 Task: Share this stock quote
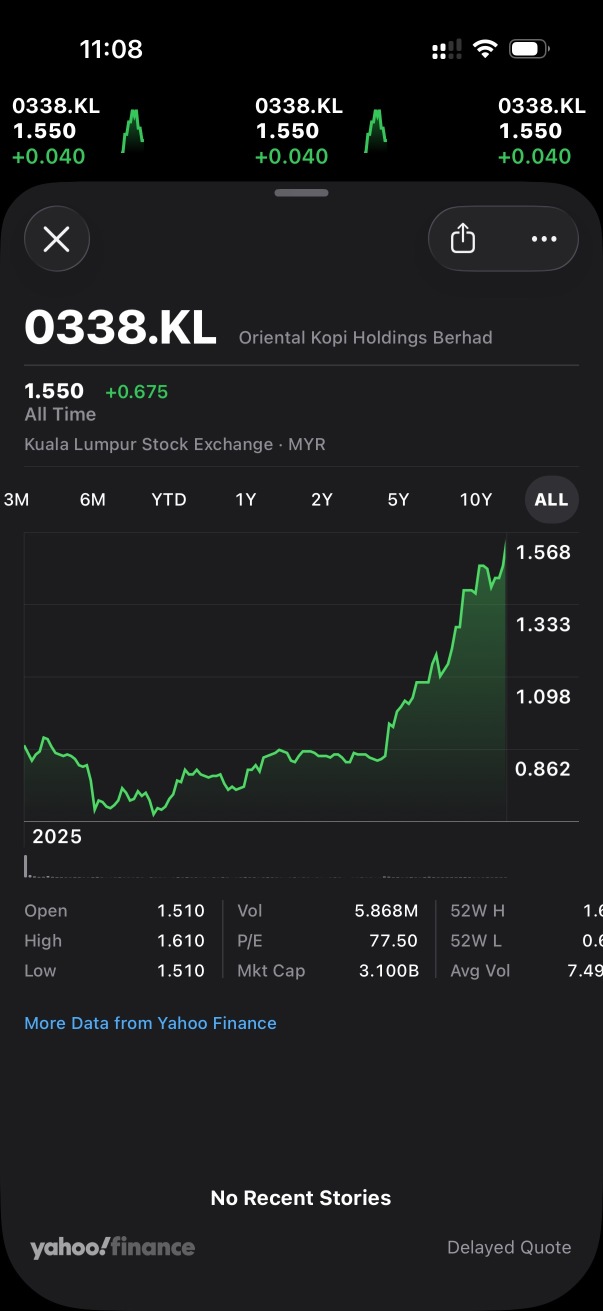pos(463,239)
